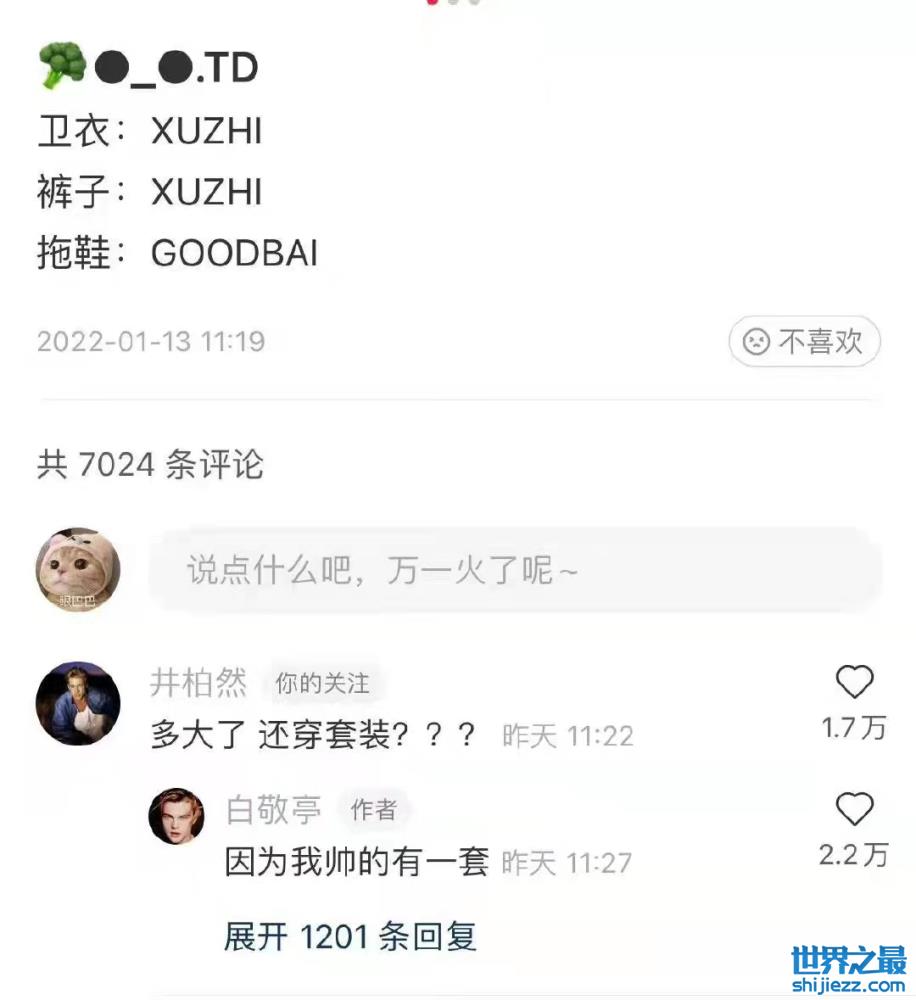
Task: Like 井柏然's comment
Action: click(854, 683)
